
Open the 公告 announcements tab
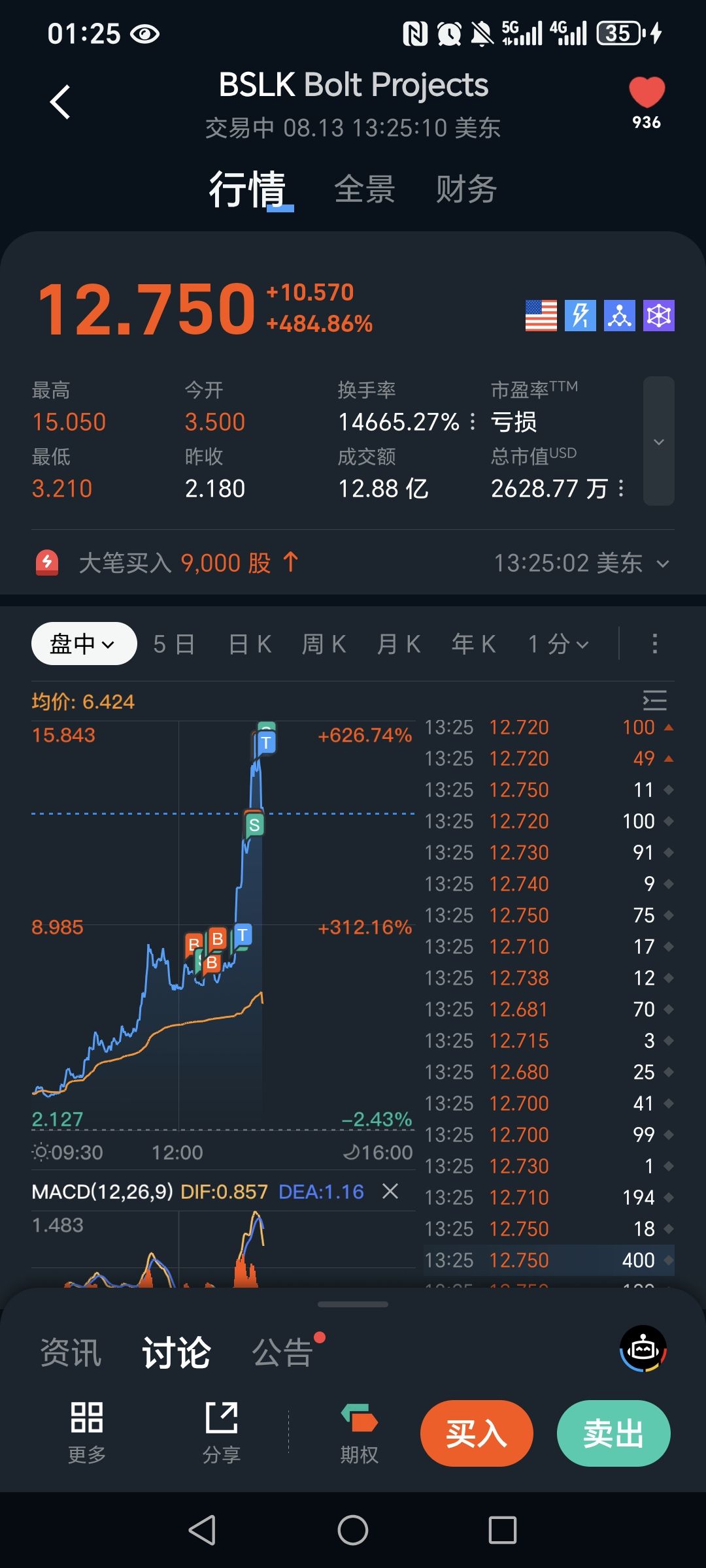[283, 1352]
